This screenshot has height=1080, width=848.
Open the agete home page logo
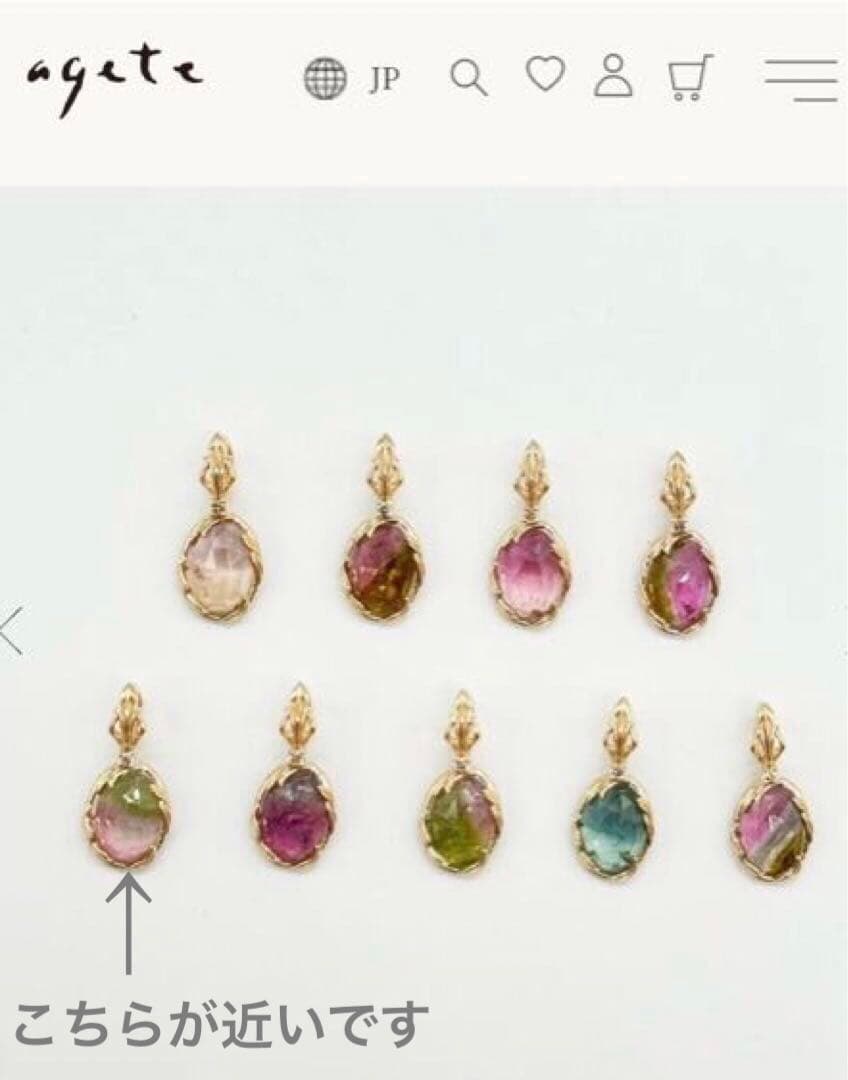[x=114, y=77]
